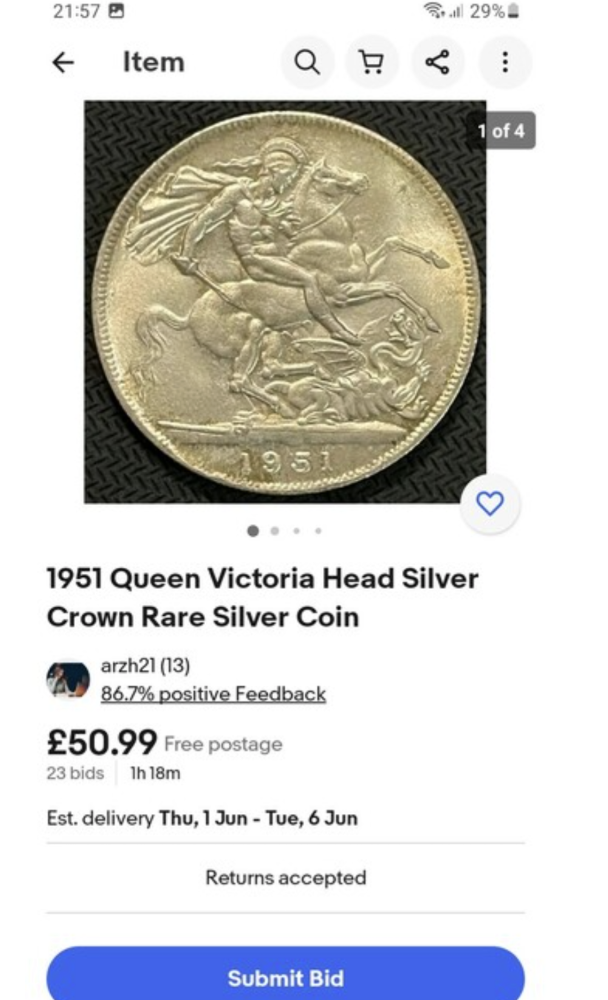
Task: Open the three-dot overflow menu
Action: point(505,62)
